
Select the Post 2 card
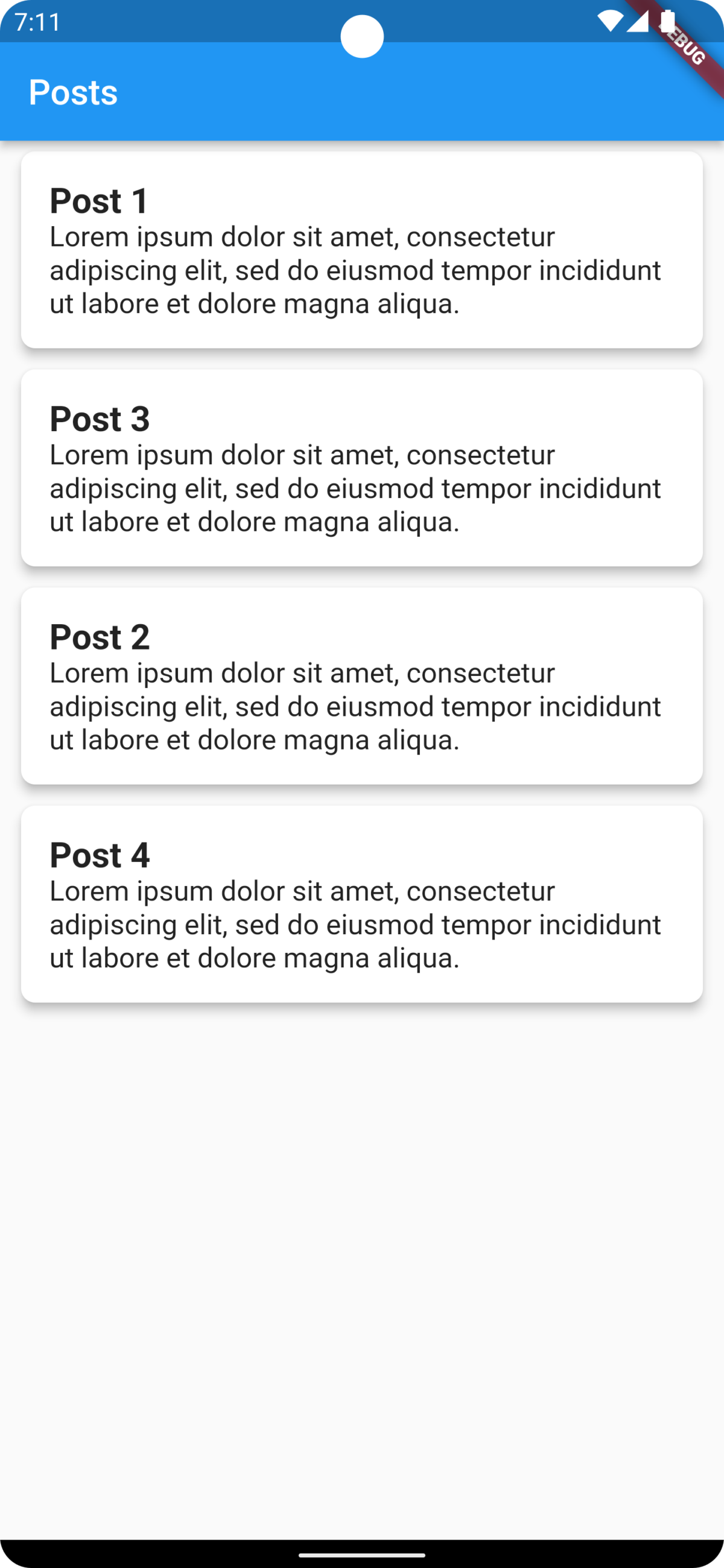(x=361, y=686)
